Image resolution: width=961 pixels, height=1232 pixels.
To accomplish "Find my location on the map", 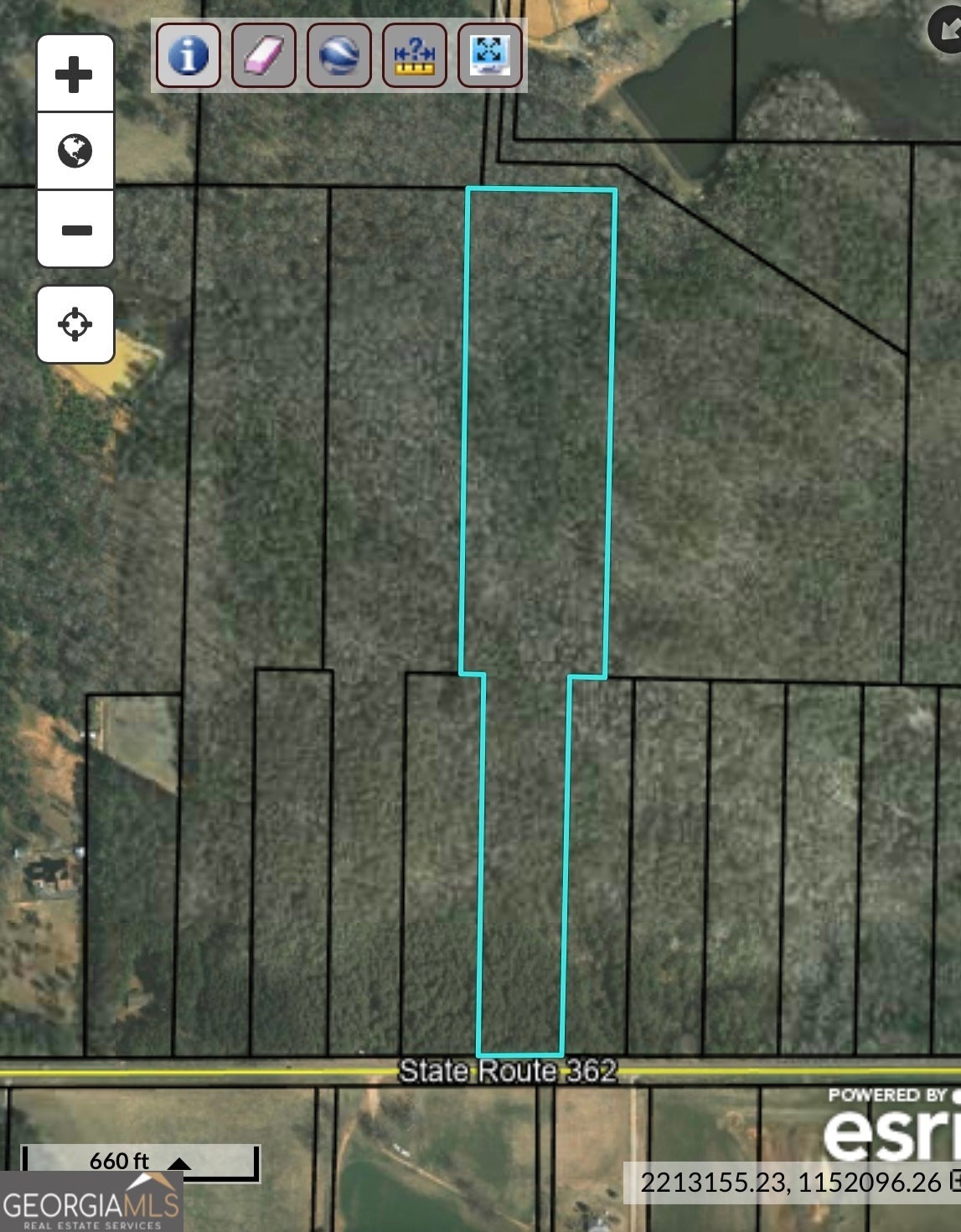I will 75,324.
